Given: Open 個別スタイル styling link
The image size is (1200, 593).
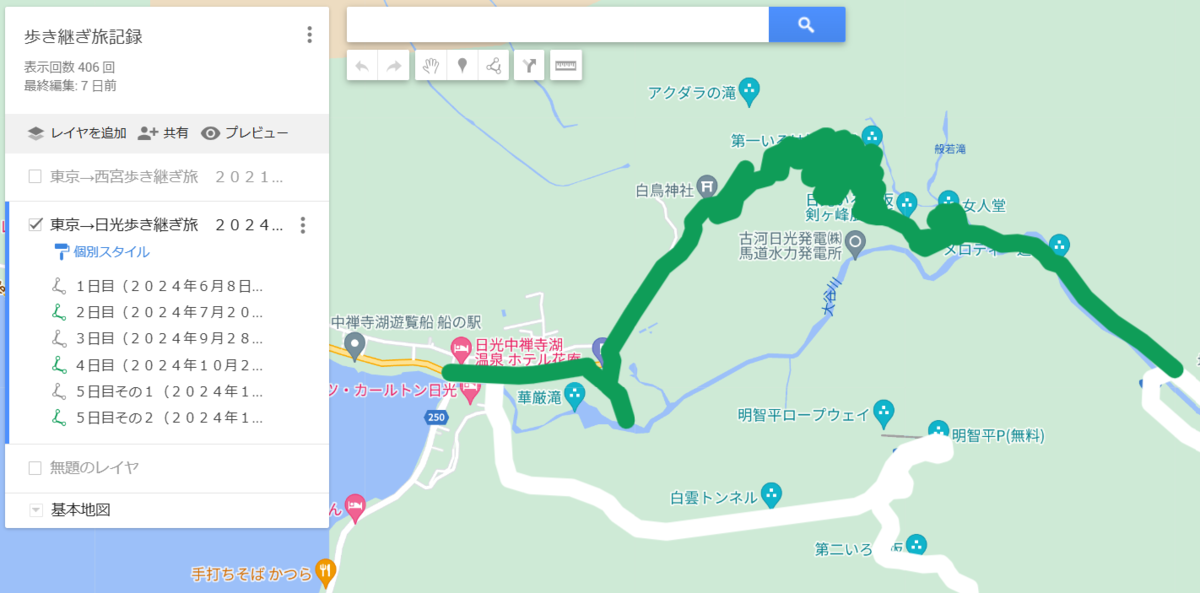Looking at the screenshot, I should pos(111,252).
